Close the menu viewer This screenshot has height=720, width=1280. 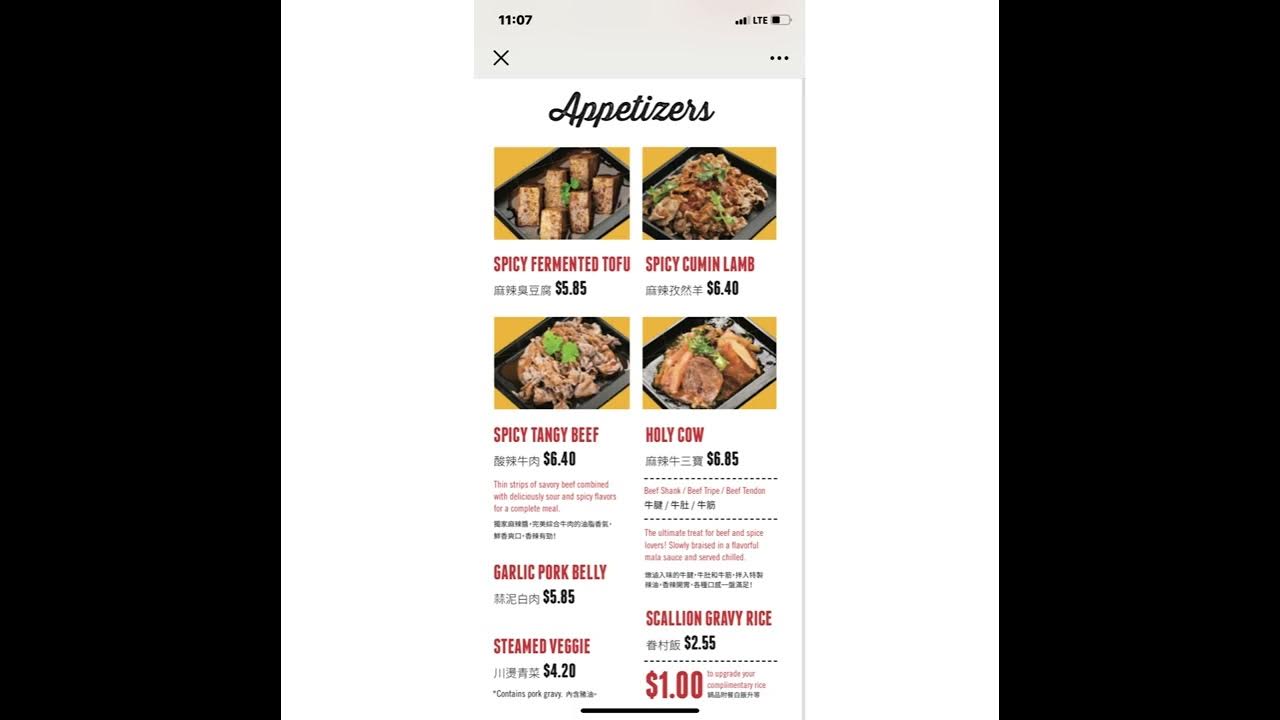[x=501, y=58]
